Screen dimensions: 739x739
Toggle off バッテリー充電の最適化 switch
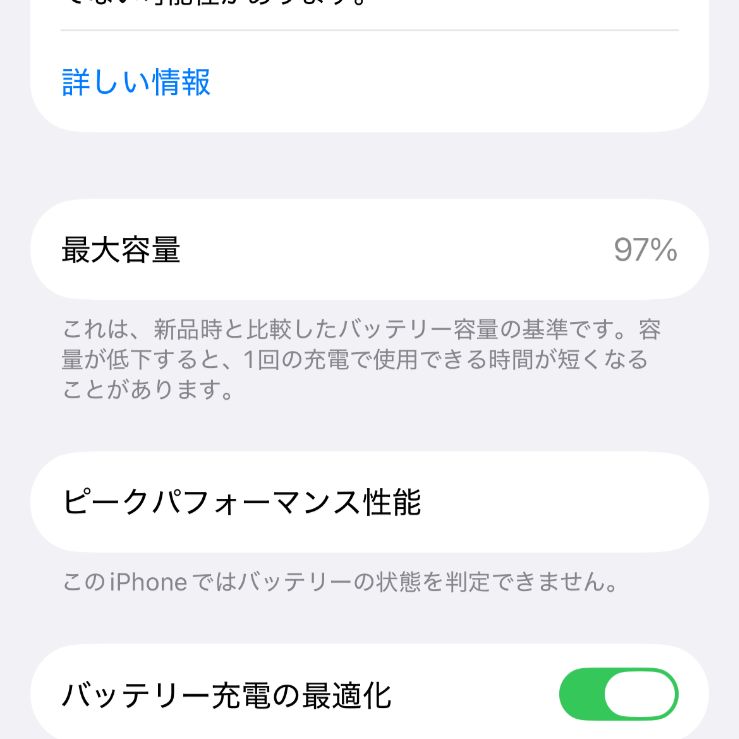(x=618, y=694)
